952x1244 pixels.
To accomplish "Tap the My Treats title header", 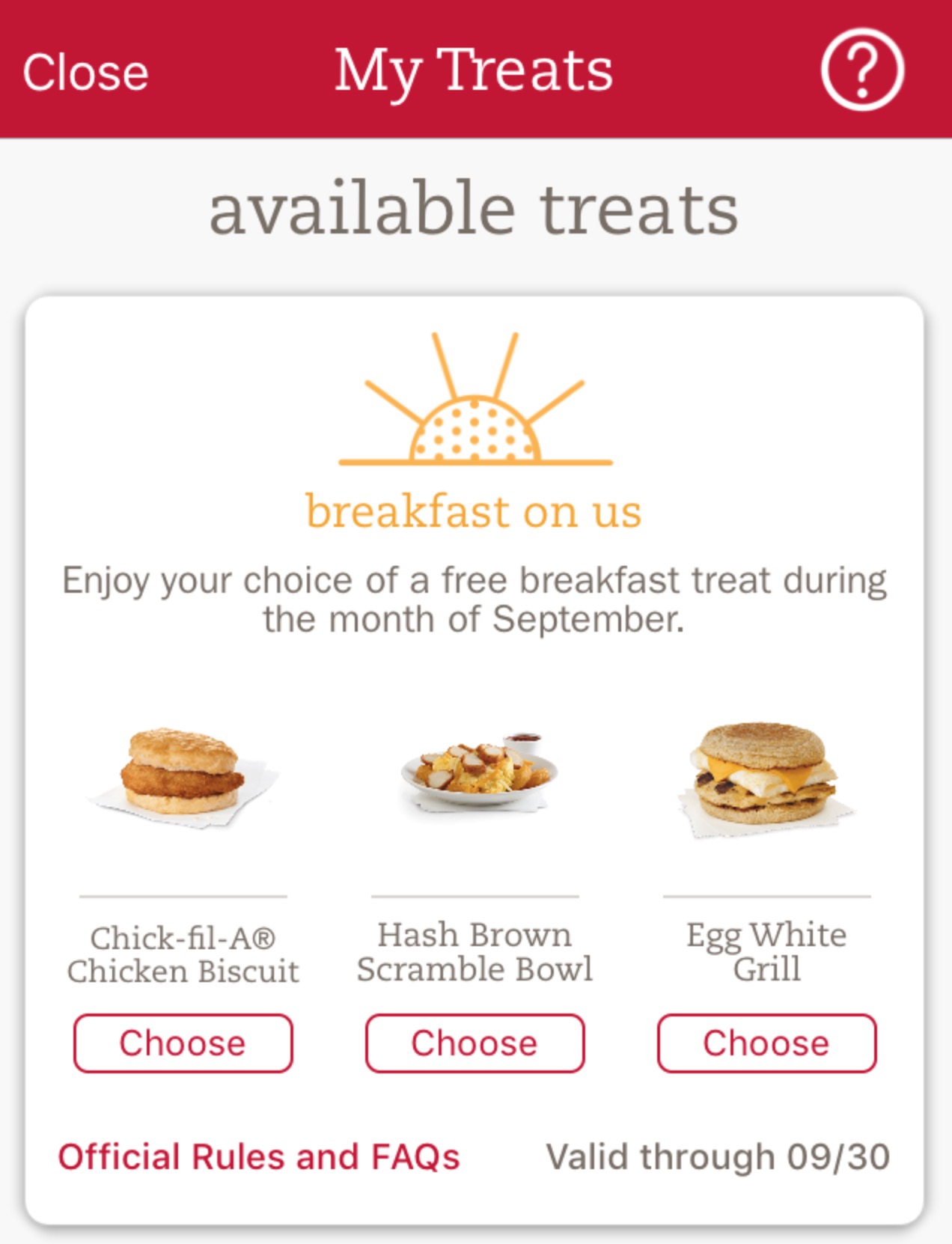I will pyautogui.click(x=474, y=70).
